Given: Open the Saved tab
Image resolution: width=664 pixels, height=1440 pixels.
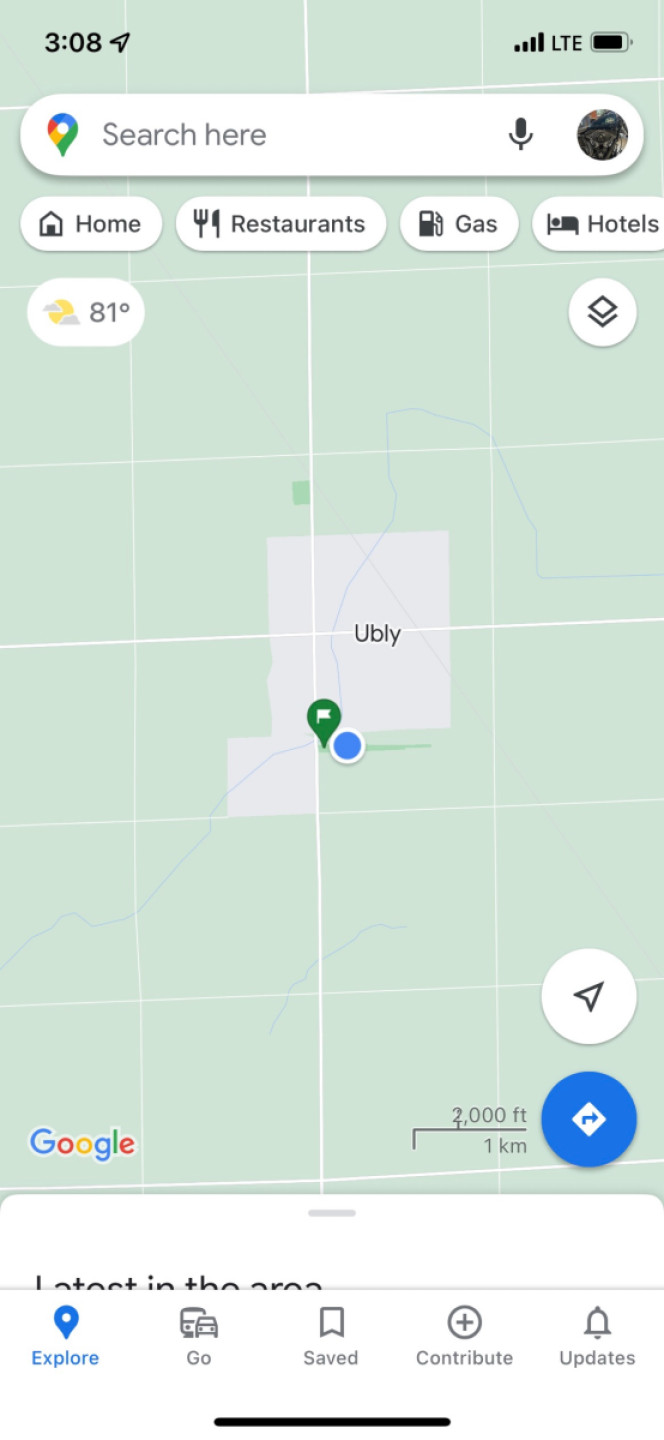Looking at the screenshot, I should point(331,1337).
